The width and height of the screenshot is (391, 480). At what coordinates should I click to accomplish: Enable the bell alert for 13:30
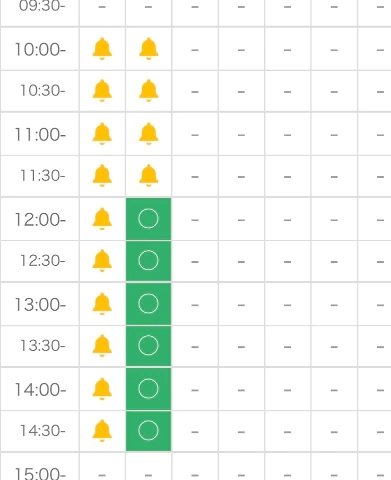(x=102, y=346)
